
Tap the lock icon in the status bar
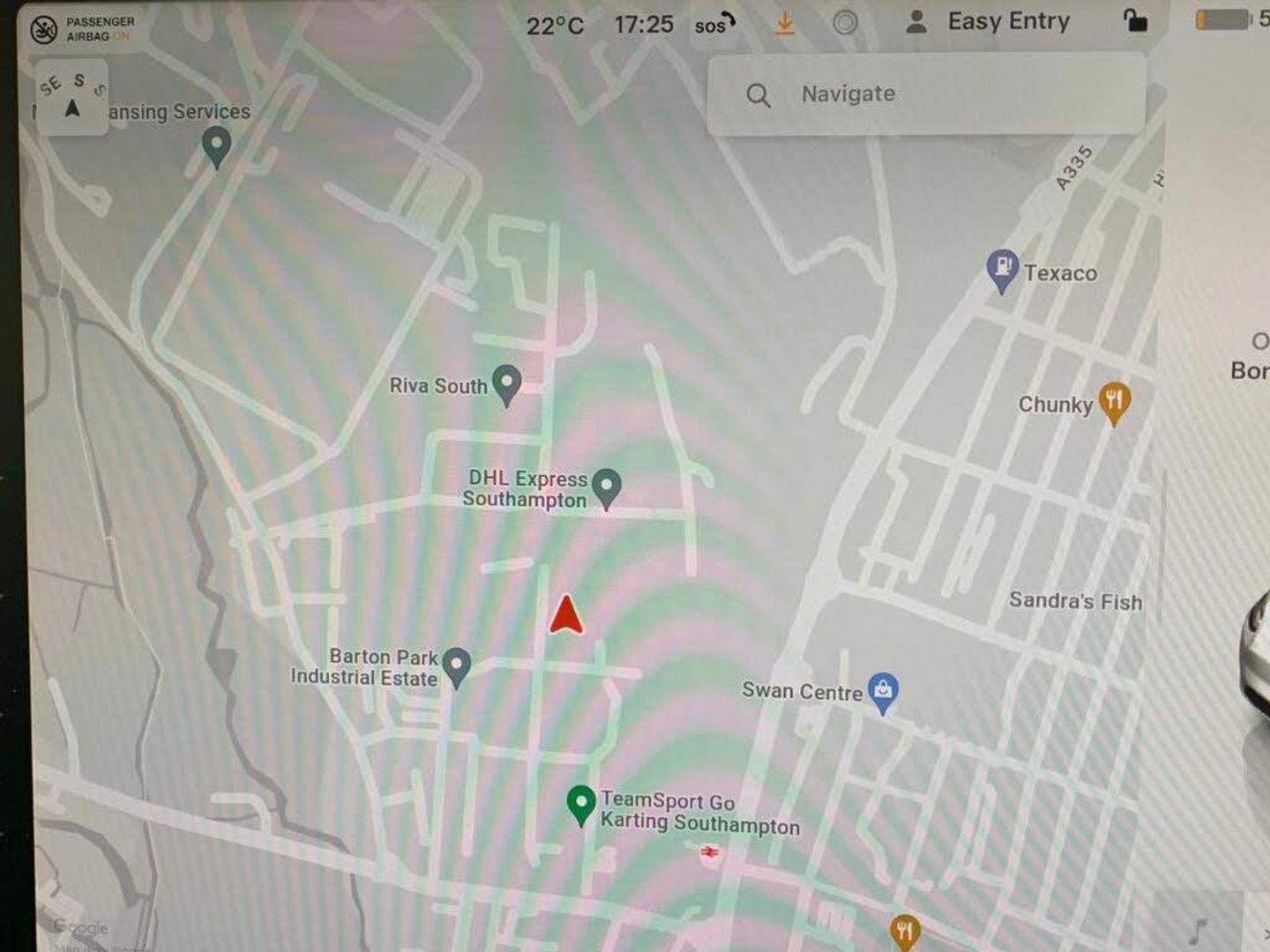point(1135,21)
